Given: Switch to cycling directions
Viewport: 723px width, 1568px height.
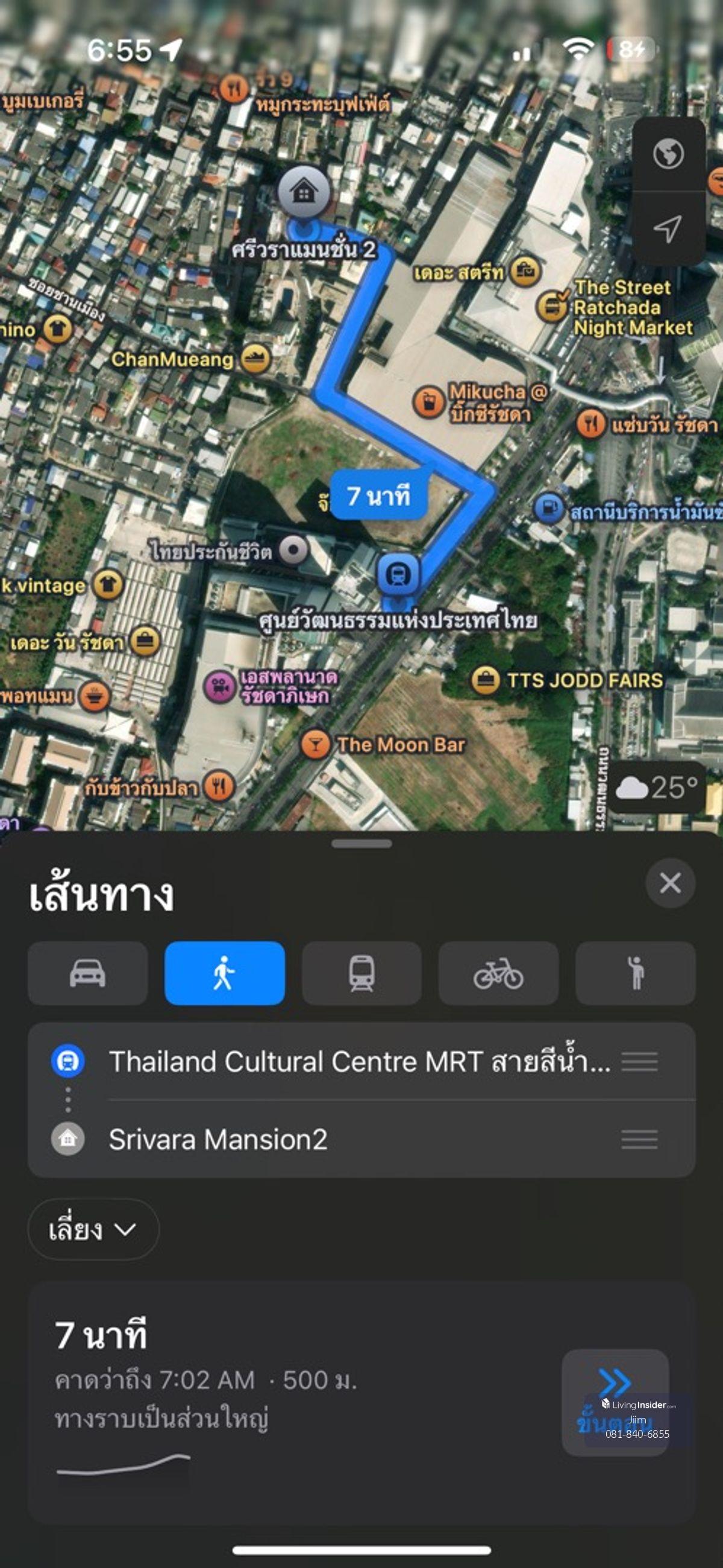Looking at the screenshot, I should [x=498, y=973].
